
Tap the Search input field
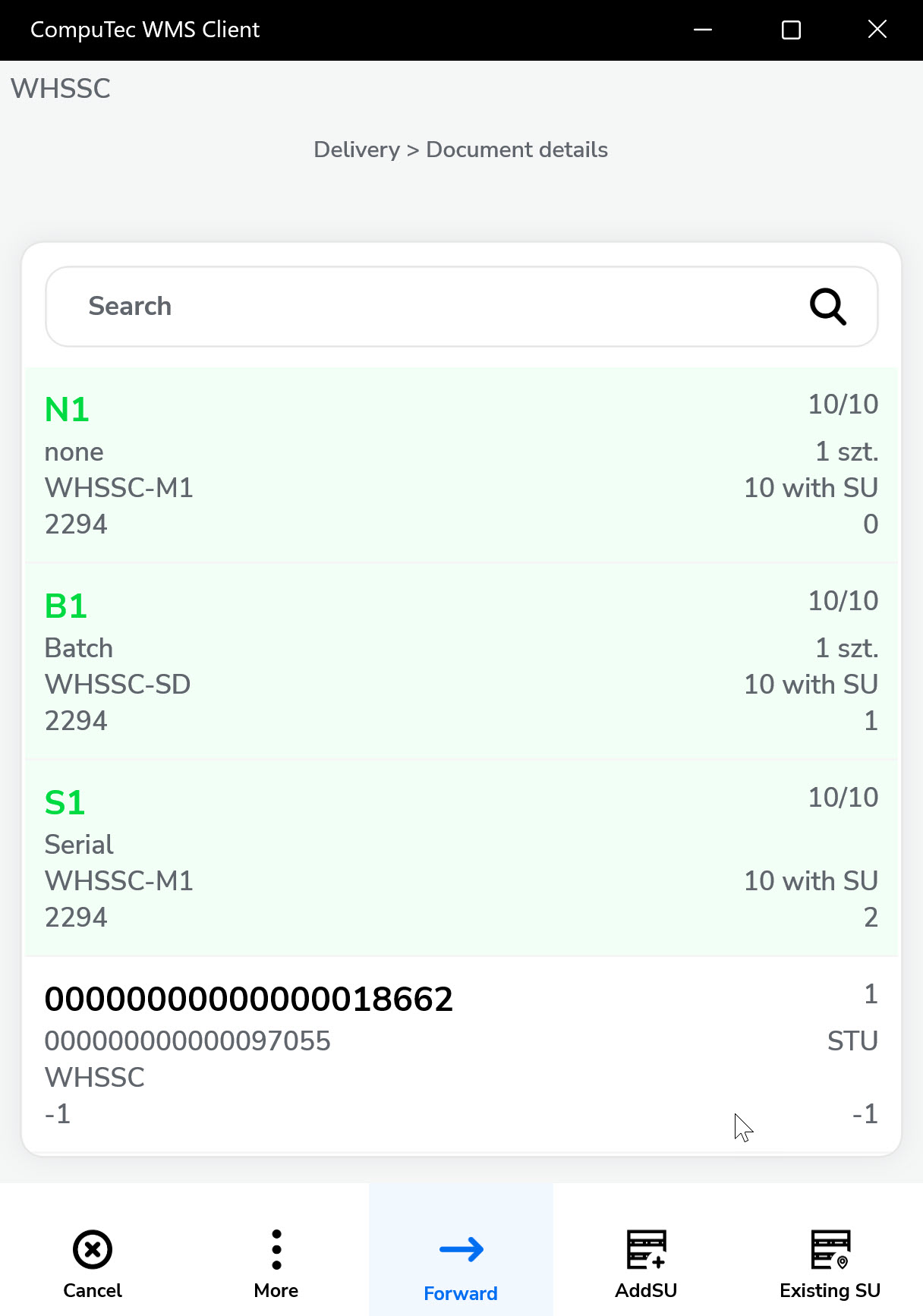pyautogui.click(x=425, y=307)
